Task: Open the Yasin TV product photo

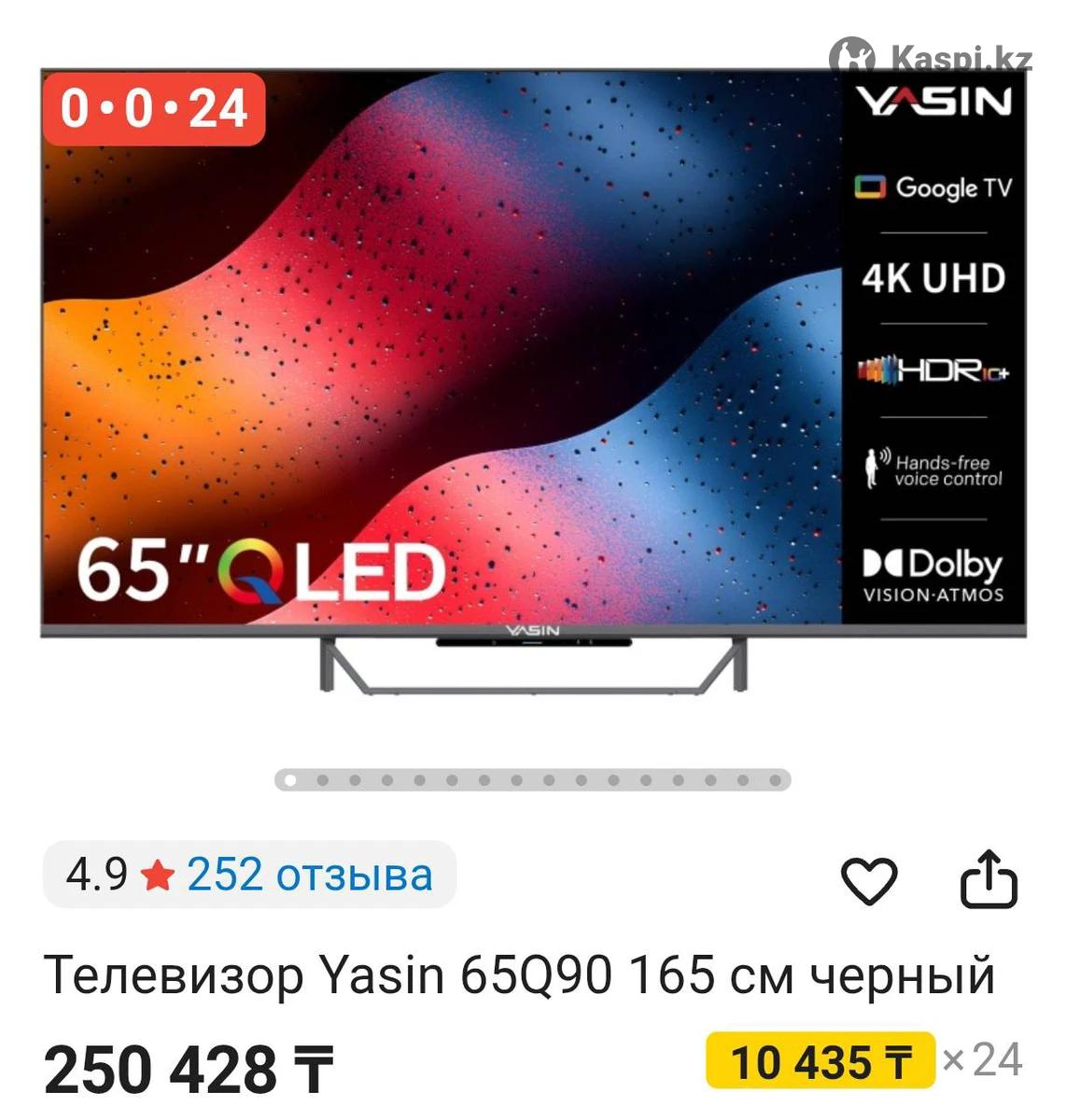Action: [x=533, y=373]
